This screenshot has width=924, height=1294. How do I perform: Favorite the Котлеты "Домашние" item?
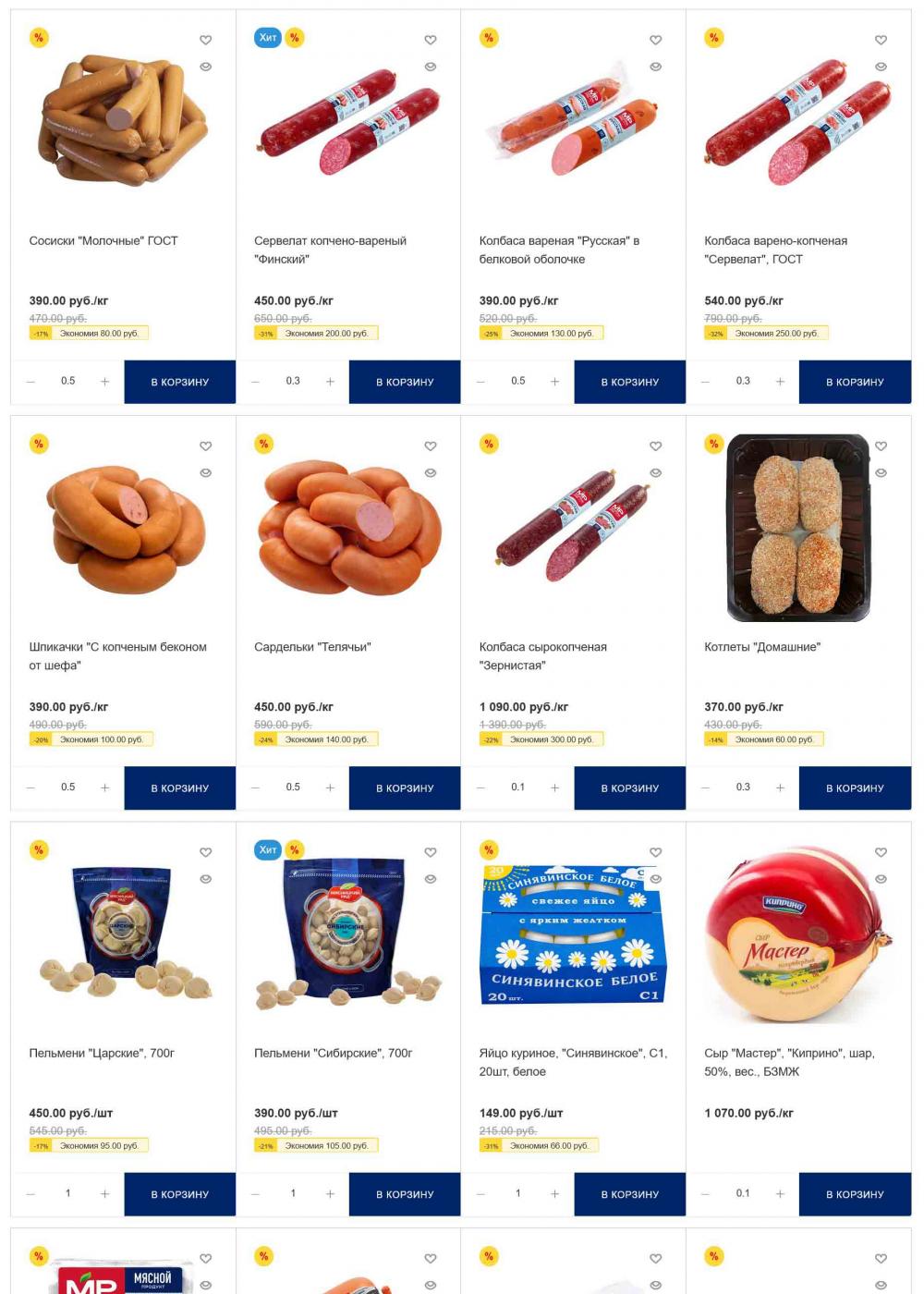[881, 446]
